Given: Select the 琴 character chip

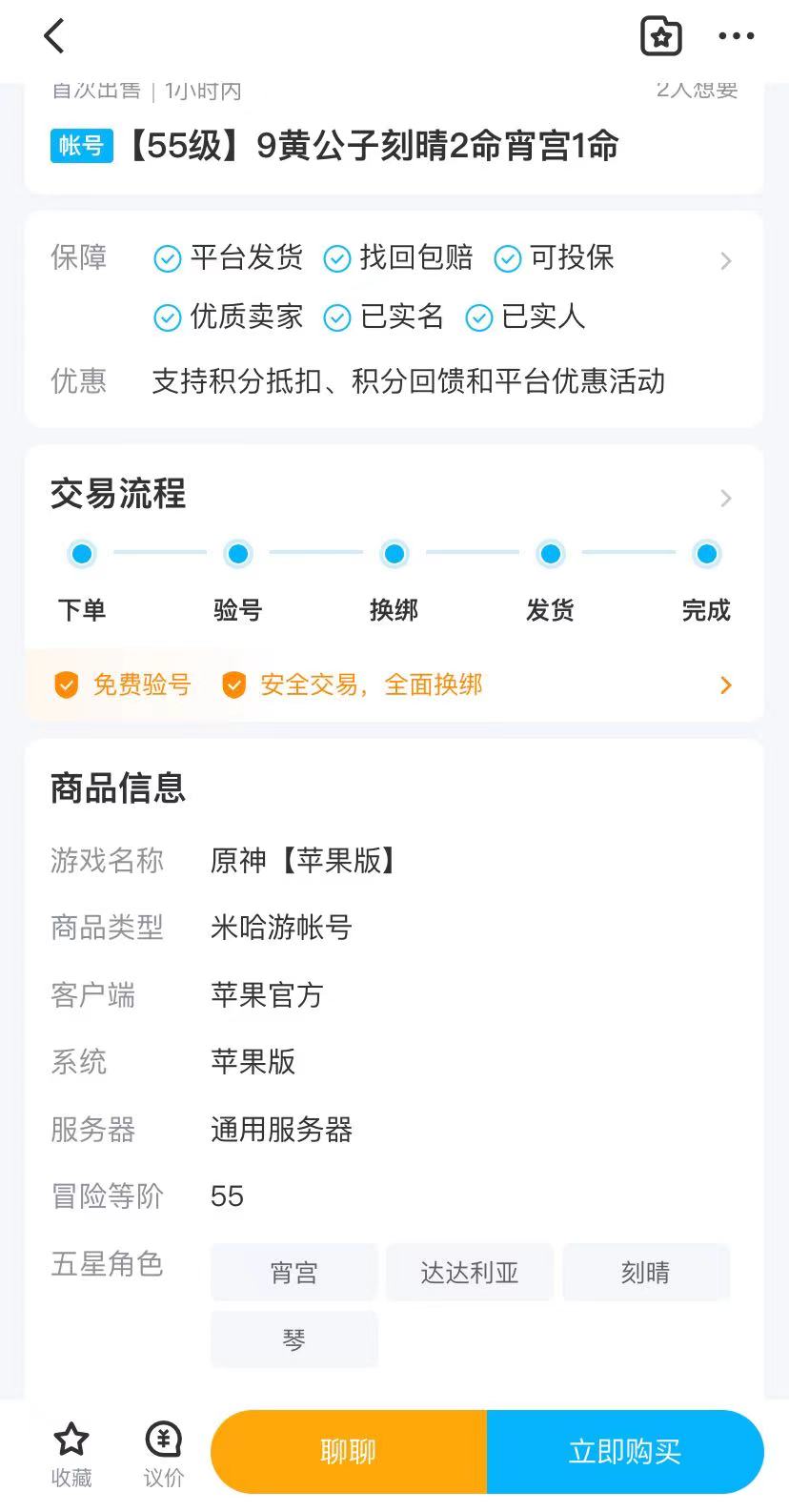Looking at the screenshot, I should point(293,1339).
